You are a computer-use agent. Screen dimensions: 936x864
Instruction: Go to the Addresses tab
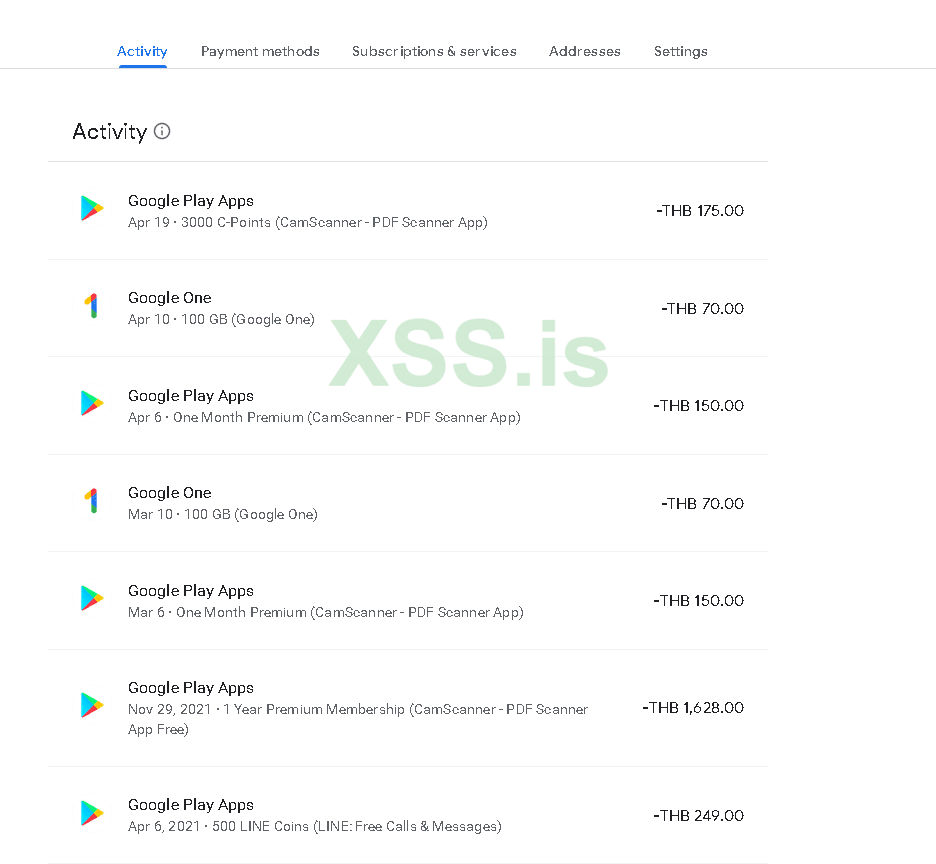(x=584, y=51)
